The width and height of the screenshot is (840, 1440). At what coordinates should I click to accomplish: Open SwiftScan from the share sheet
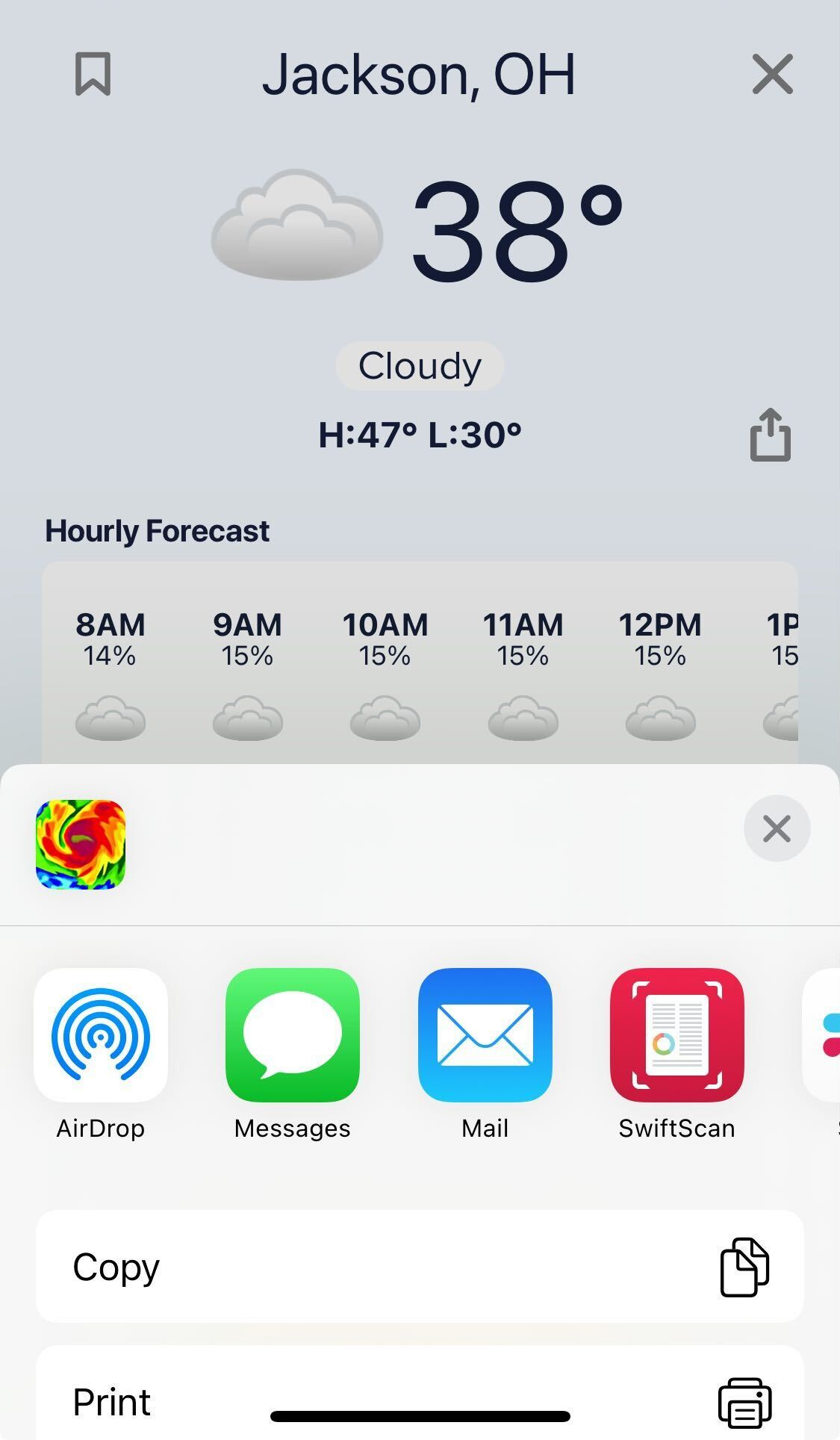[x=677, y=1034]
